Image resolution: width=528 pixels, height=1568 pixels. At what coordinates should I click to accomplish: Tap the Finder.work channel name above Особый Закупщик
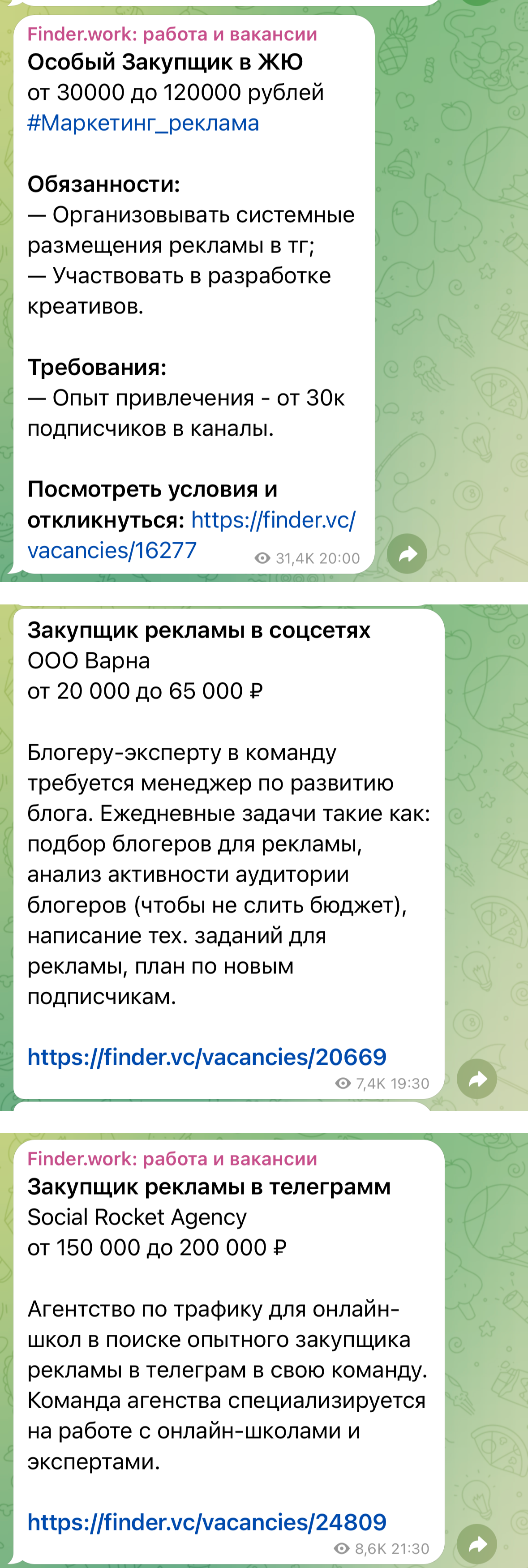pyautogui.click(x=172, y=34)
